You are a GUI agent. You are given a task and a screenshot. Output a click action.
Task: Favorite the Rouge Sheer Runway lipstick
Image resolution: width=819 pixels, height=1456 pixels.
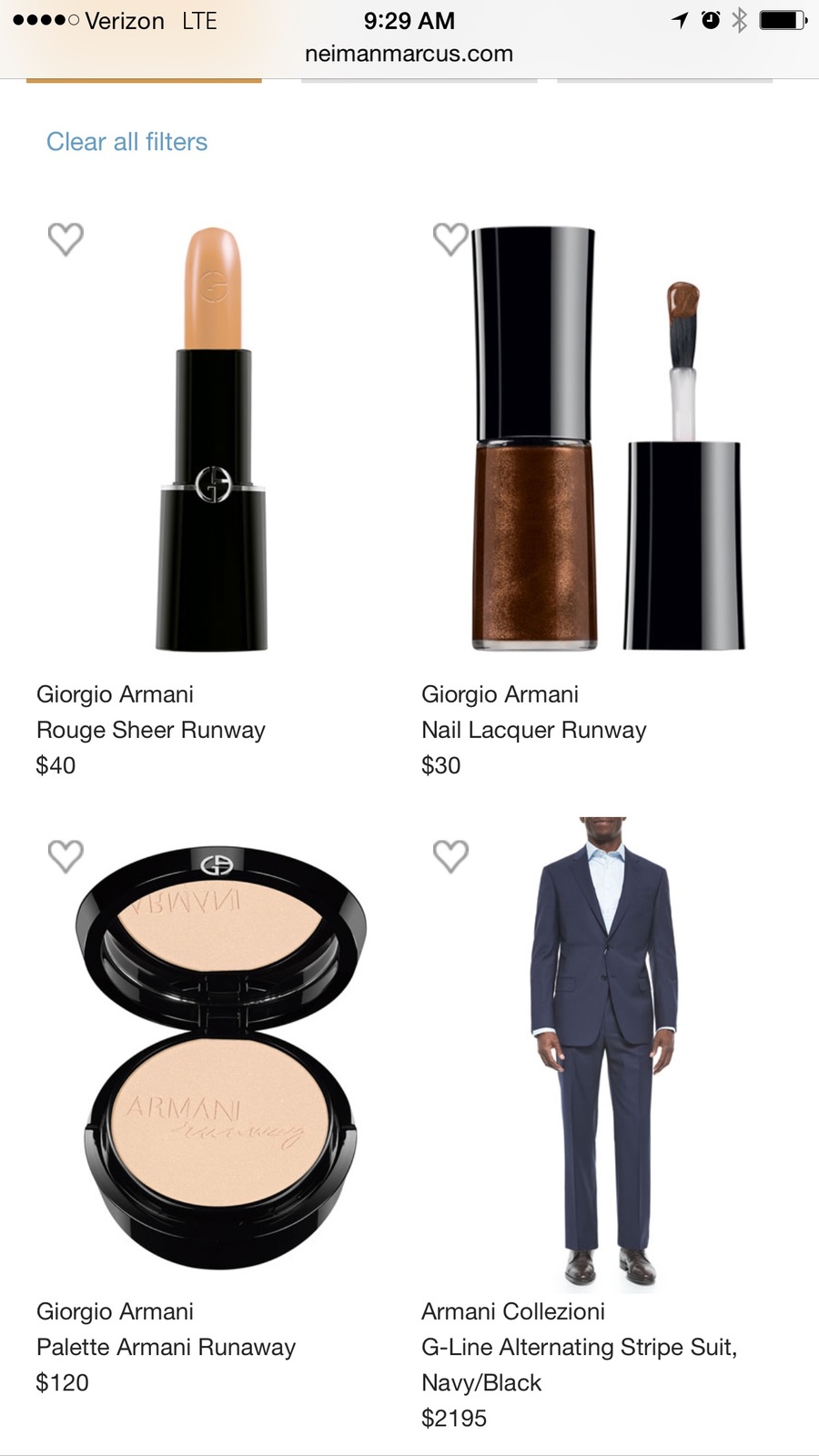tap(66, 239)
